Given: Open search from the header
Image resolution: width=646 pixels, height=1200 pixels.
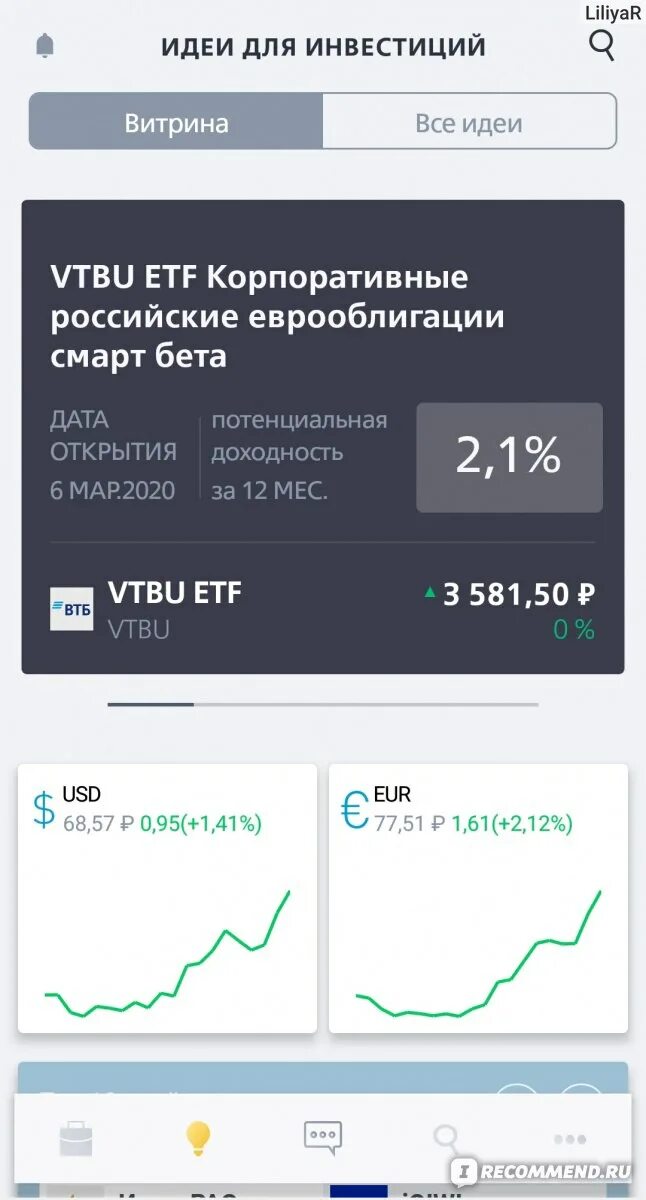Looking at the screenshot, I should (602, 45).
